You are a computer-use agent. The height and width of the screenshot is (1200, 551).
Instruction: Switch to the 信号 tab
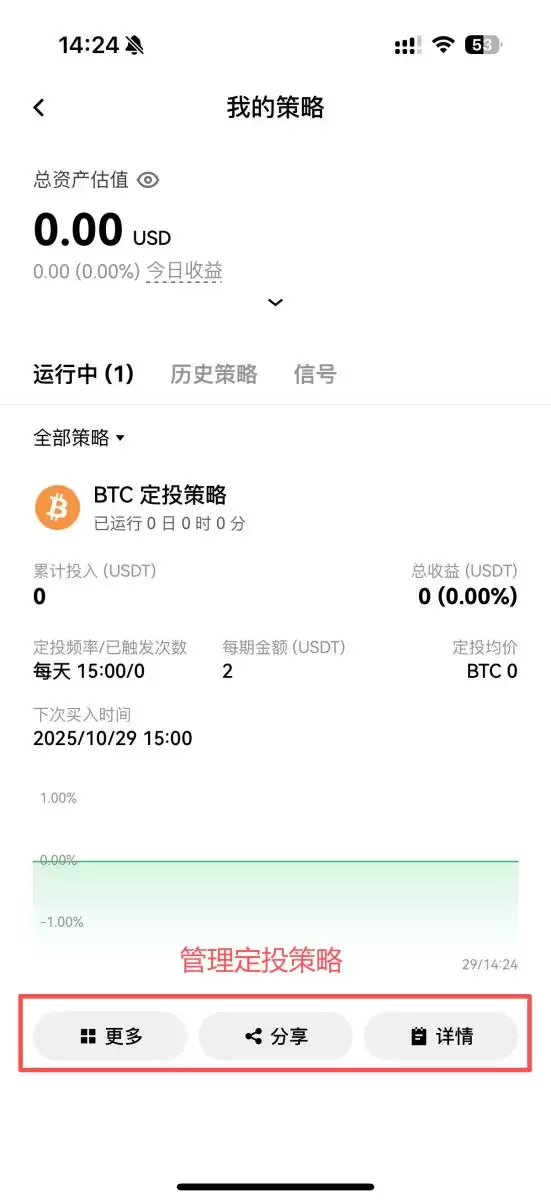[x=315, y=374]
